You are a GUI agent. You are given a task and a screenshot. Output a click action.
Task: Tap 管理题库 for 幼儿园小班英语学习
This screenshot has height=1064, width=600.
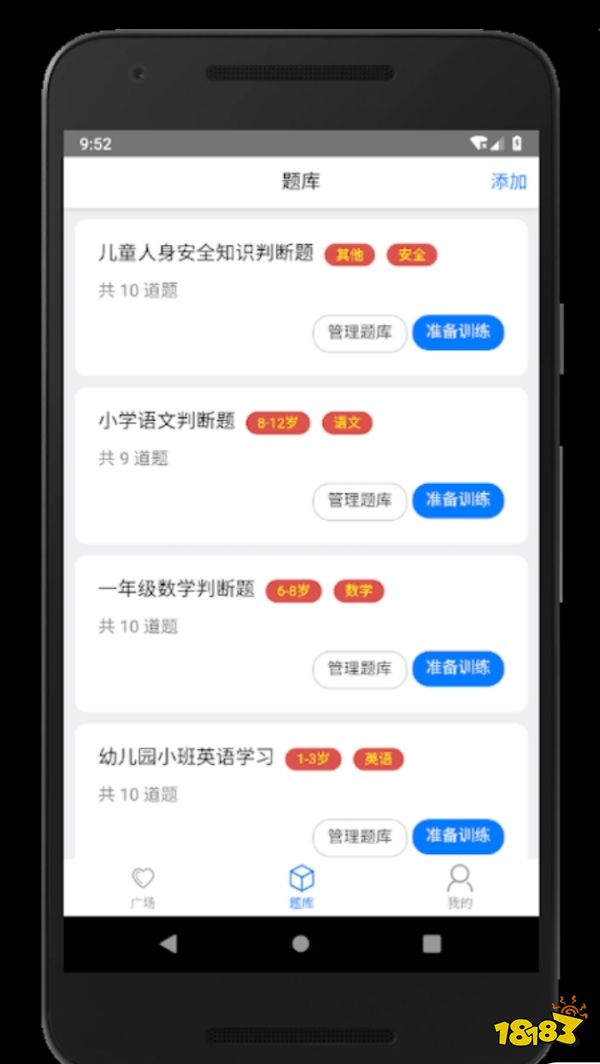pos(360,837)
